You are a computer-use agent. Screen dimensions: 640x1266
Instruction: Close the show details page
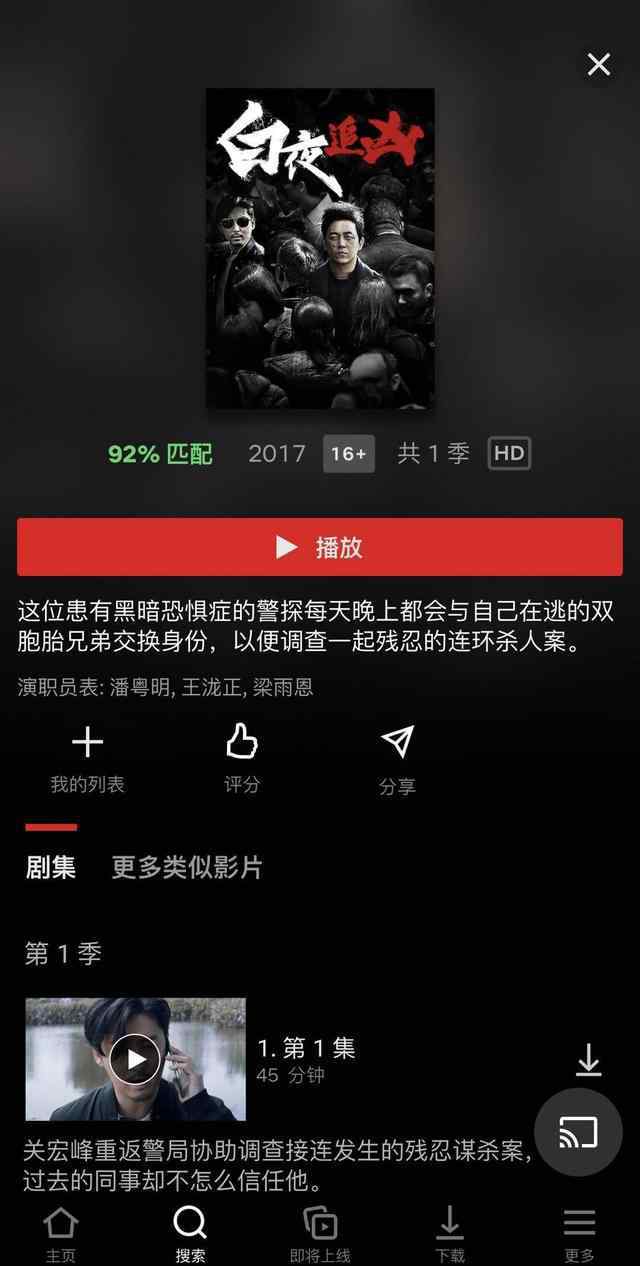coord(598,65)
